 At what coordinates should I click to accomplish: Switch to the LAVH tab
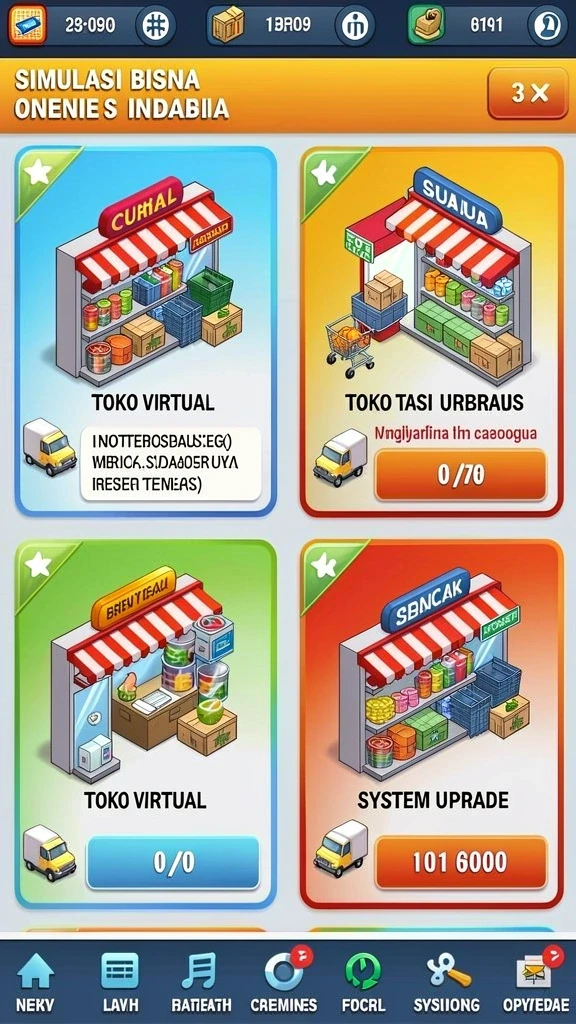pos(119,982)
